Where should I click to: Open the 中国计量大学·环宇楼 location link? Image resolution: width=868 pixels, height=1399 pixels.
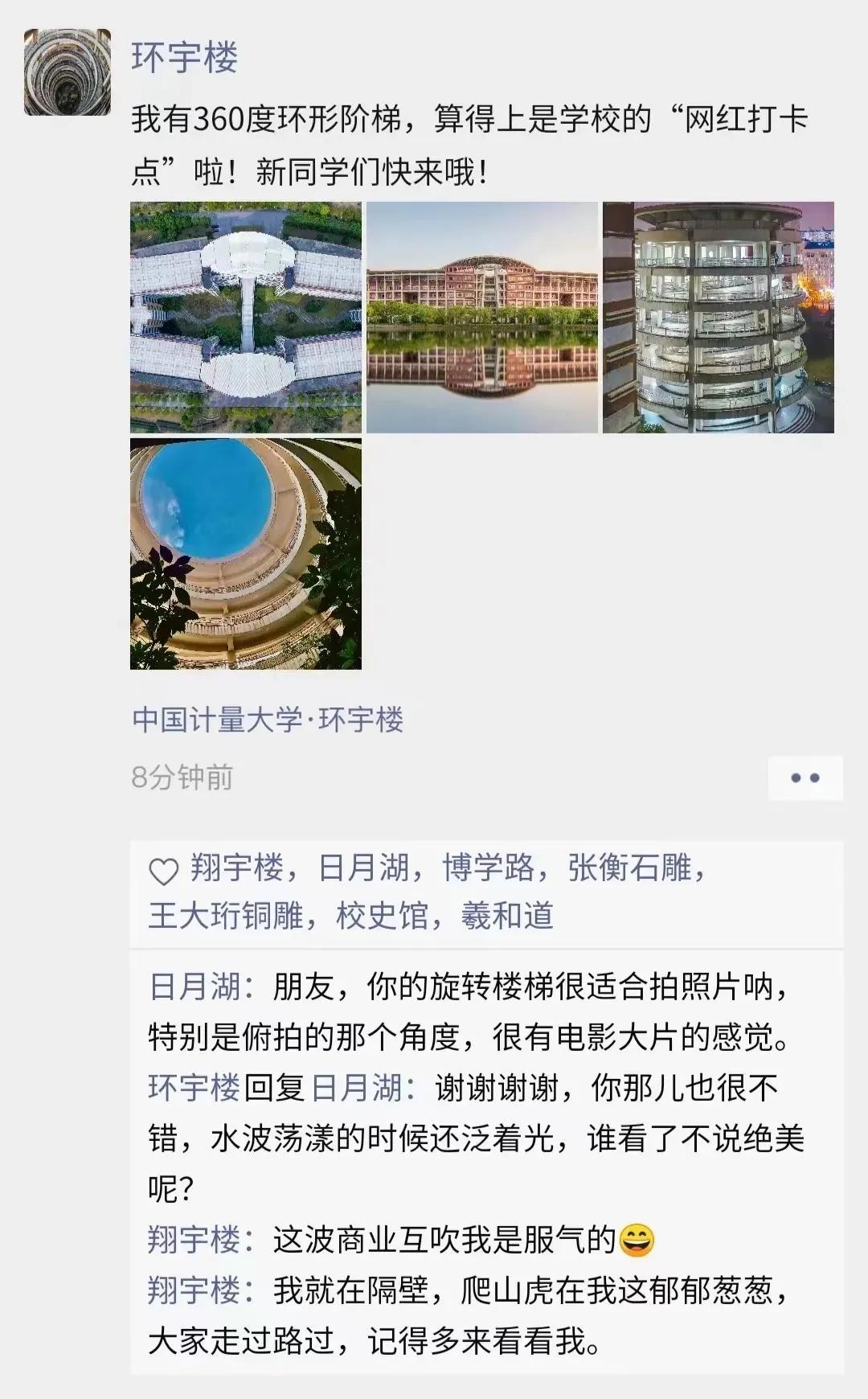268,720
